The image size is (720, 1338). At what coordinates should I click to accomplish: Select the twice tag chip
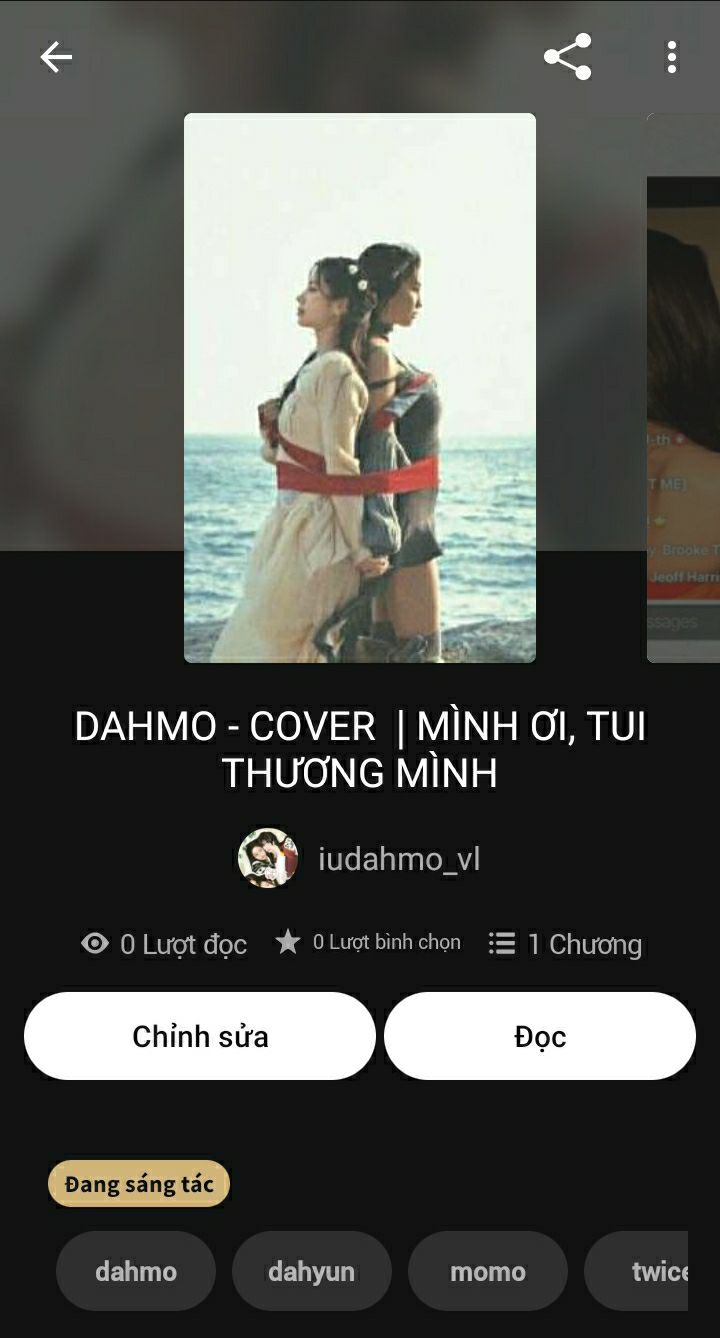[650, 1271]
